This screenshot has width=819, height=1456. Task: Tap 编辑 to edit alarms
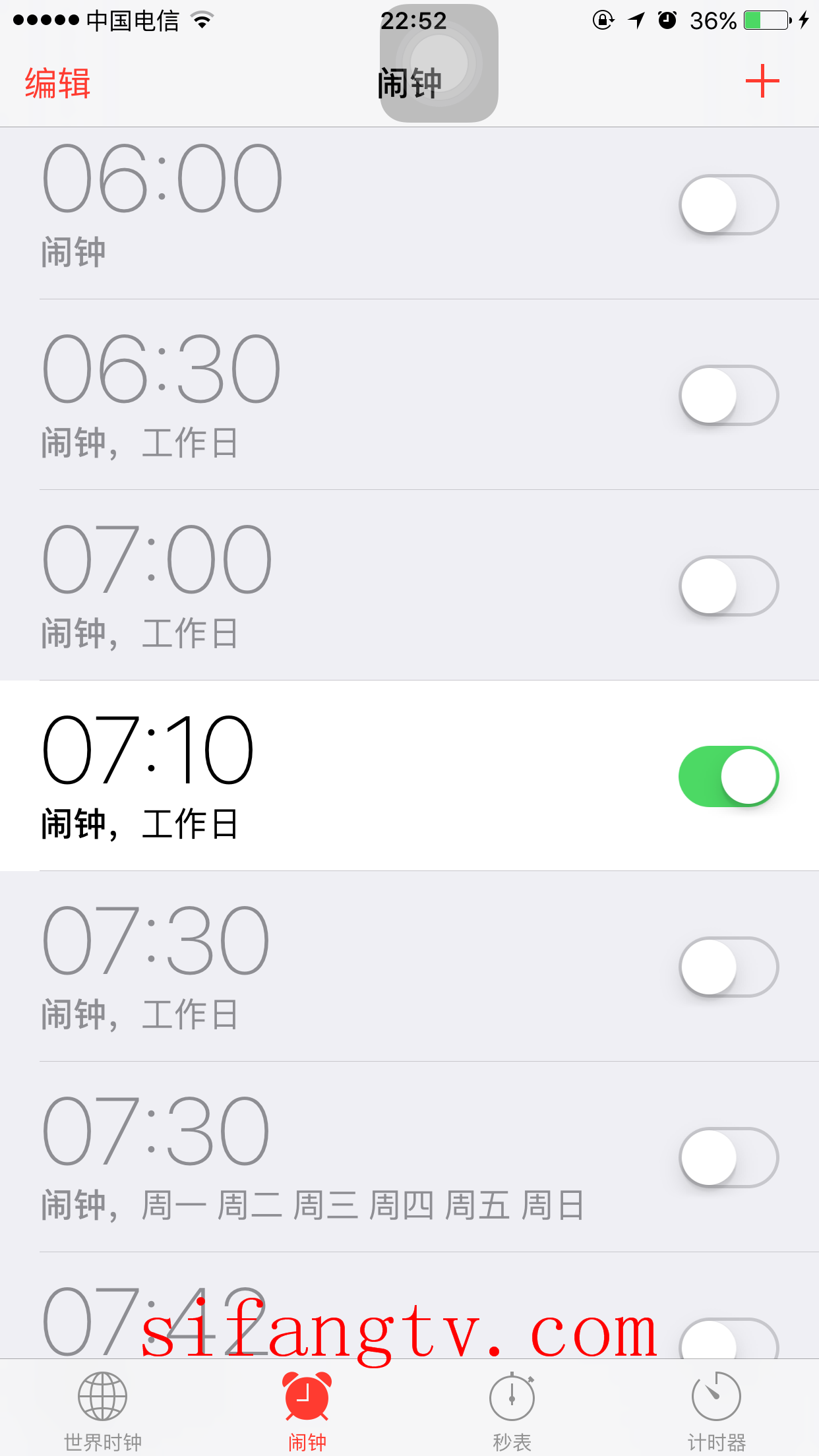(x=57, y=83)
